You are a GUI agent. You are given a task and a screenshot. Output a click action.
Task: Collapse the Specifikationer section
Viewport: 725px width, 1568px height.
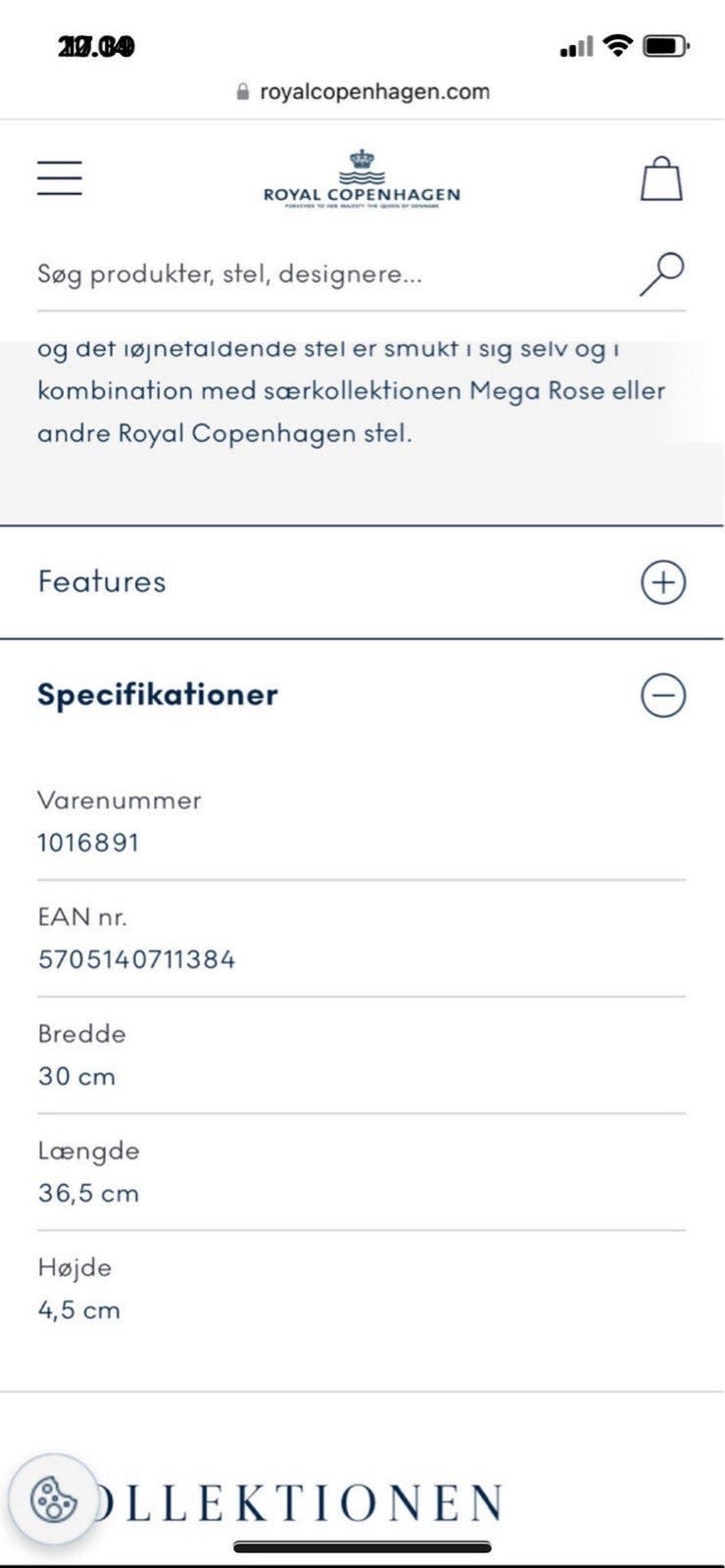click(662, 696)
